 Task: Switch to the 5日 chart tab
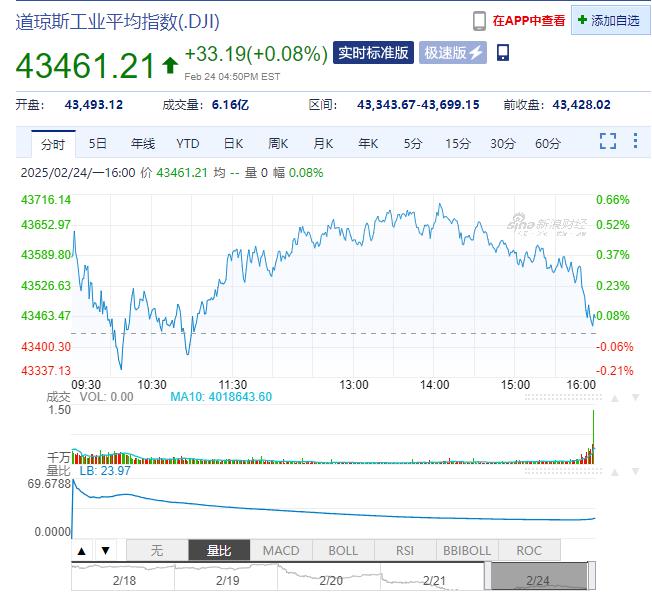(x=98, y=143)
